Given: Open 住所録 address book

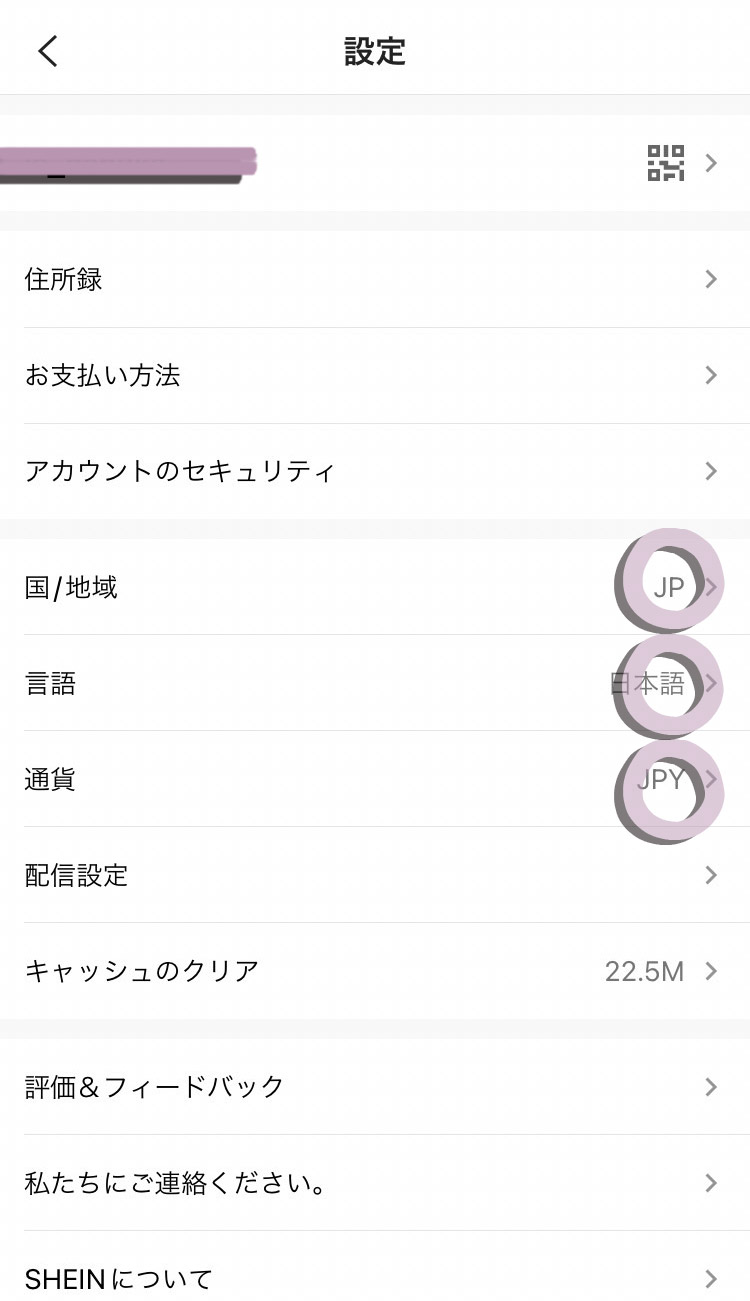Looking at the screenshot, I should [x=375, y=279].
